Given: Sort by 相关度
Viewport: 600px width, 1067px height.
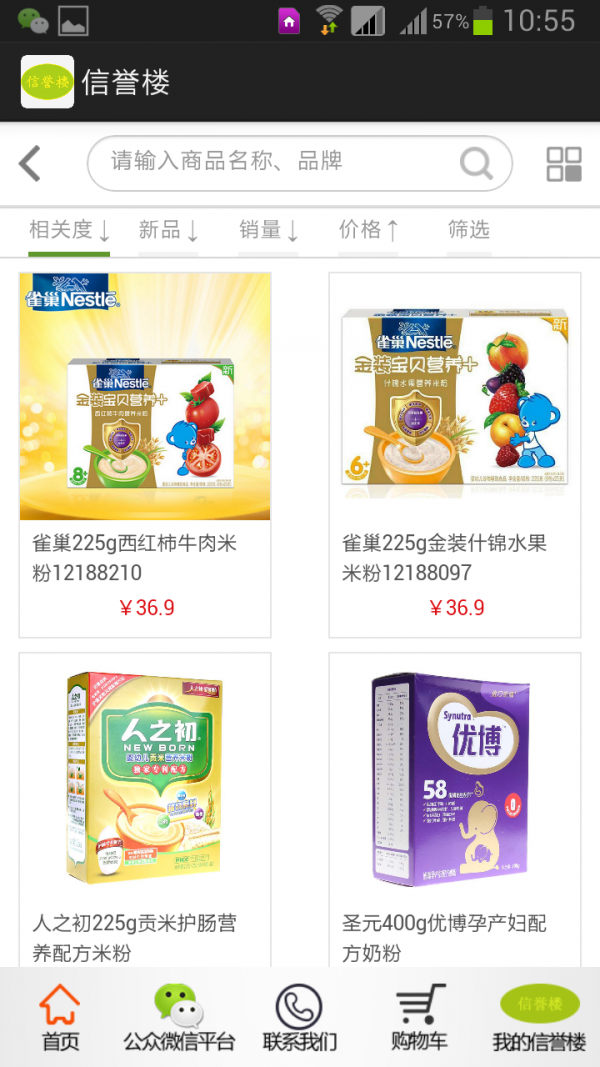Looking at the screenshot, I should click(68, 231).
